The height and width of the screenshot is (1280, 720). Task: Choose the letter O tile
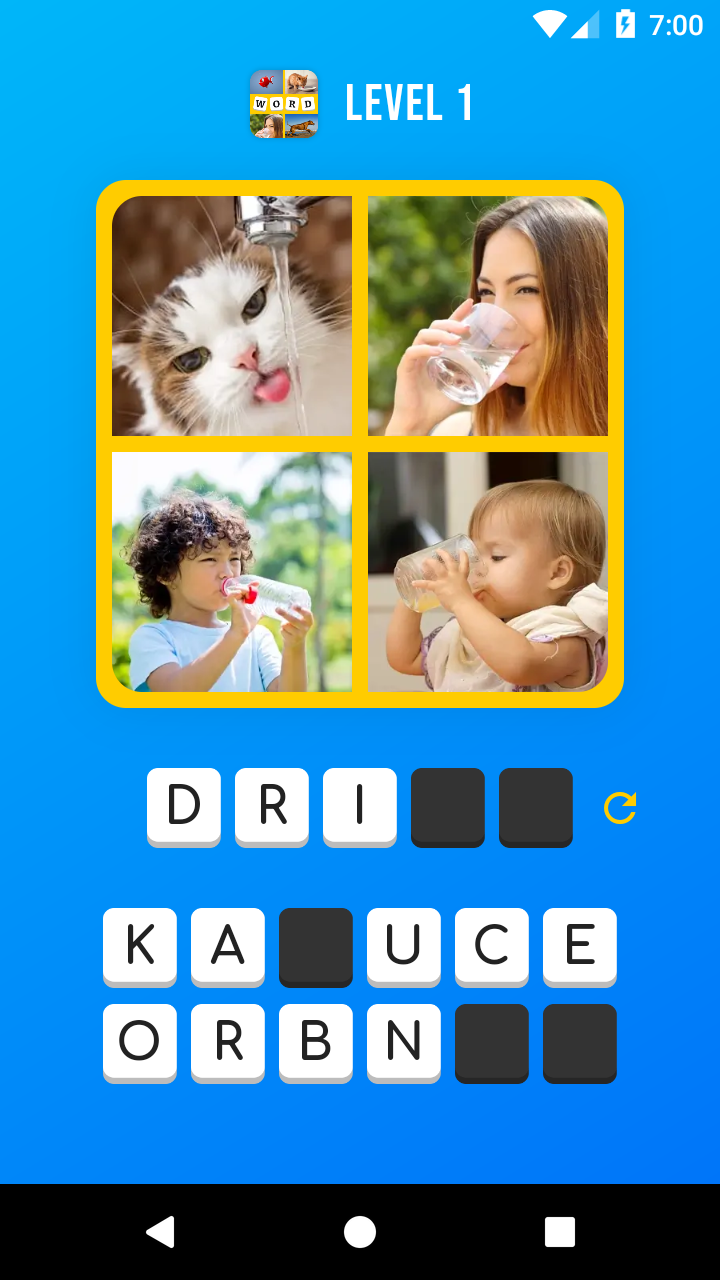point(140,1041)
